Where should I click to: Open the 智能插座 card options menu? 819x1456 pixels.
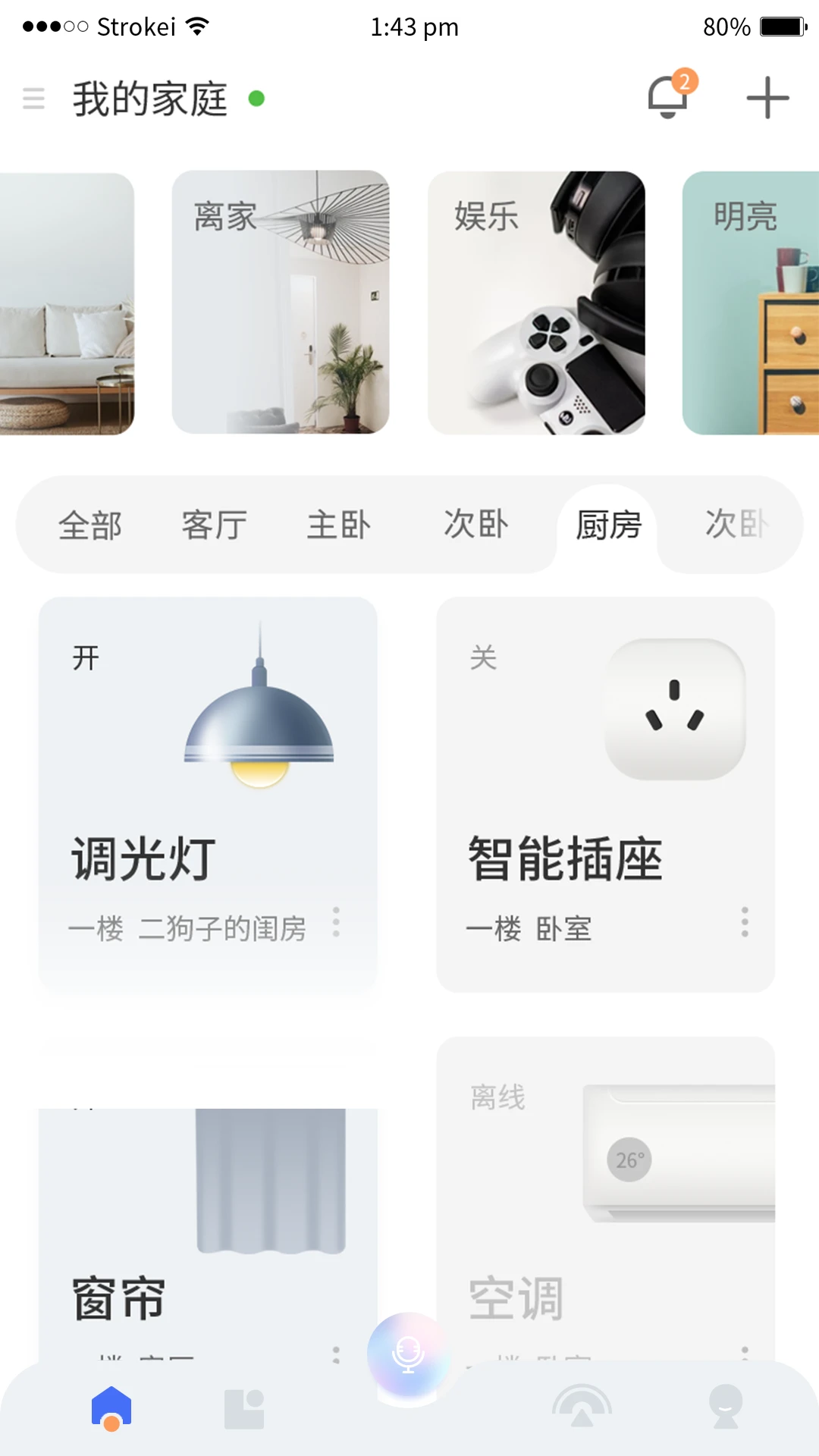pos(744,924)
